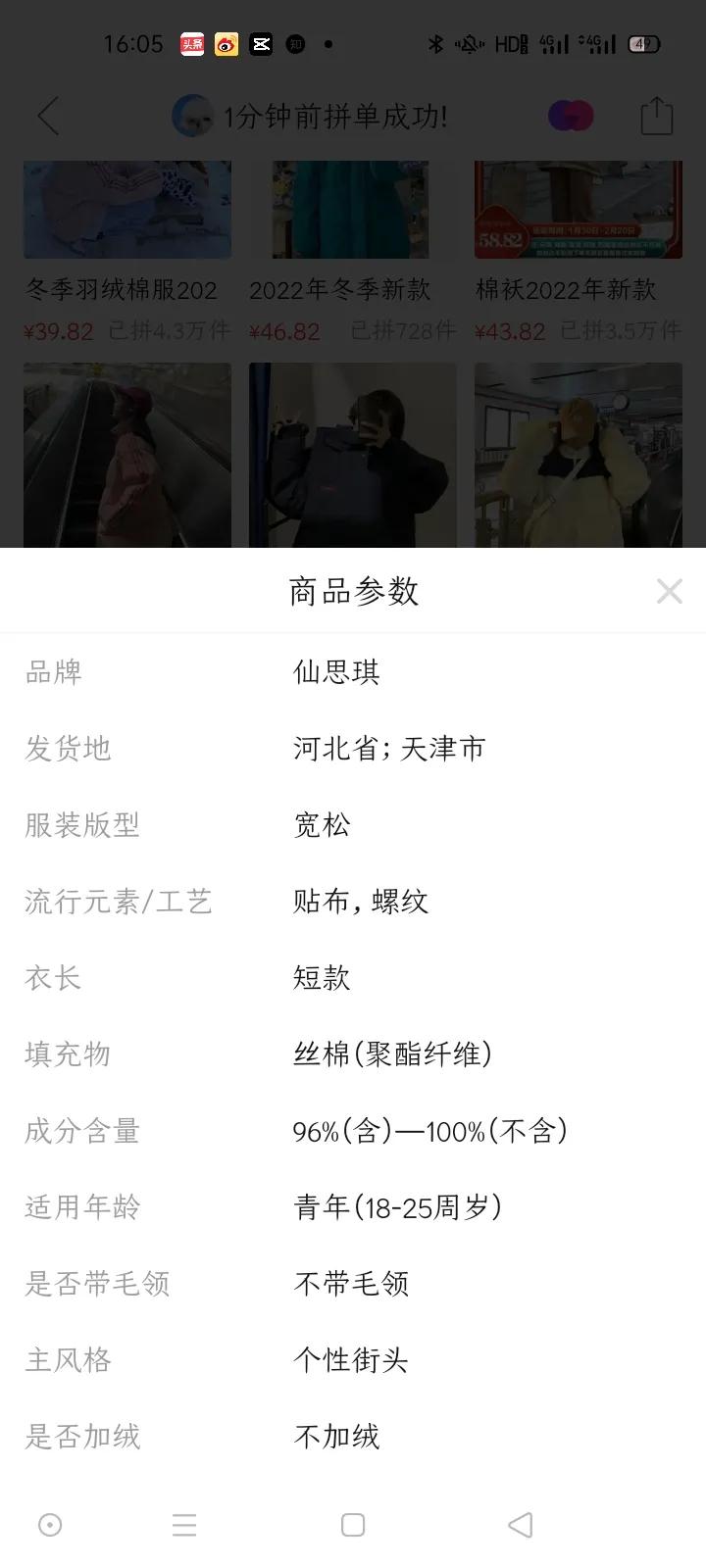Tap the Toutiao icon in the status bar
The image size is (706, 1568).
192,44
